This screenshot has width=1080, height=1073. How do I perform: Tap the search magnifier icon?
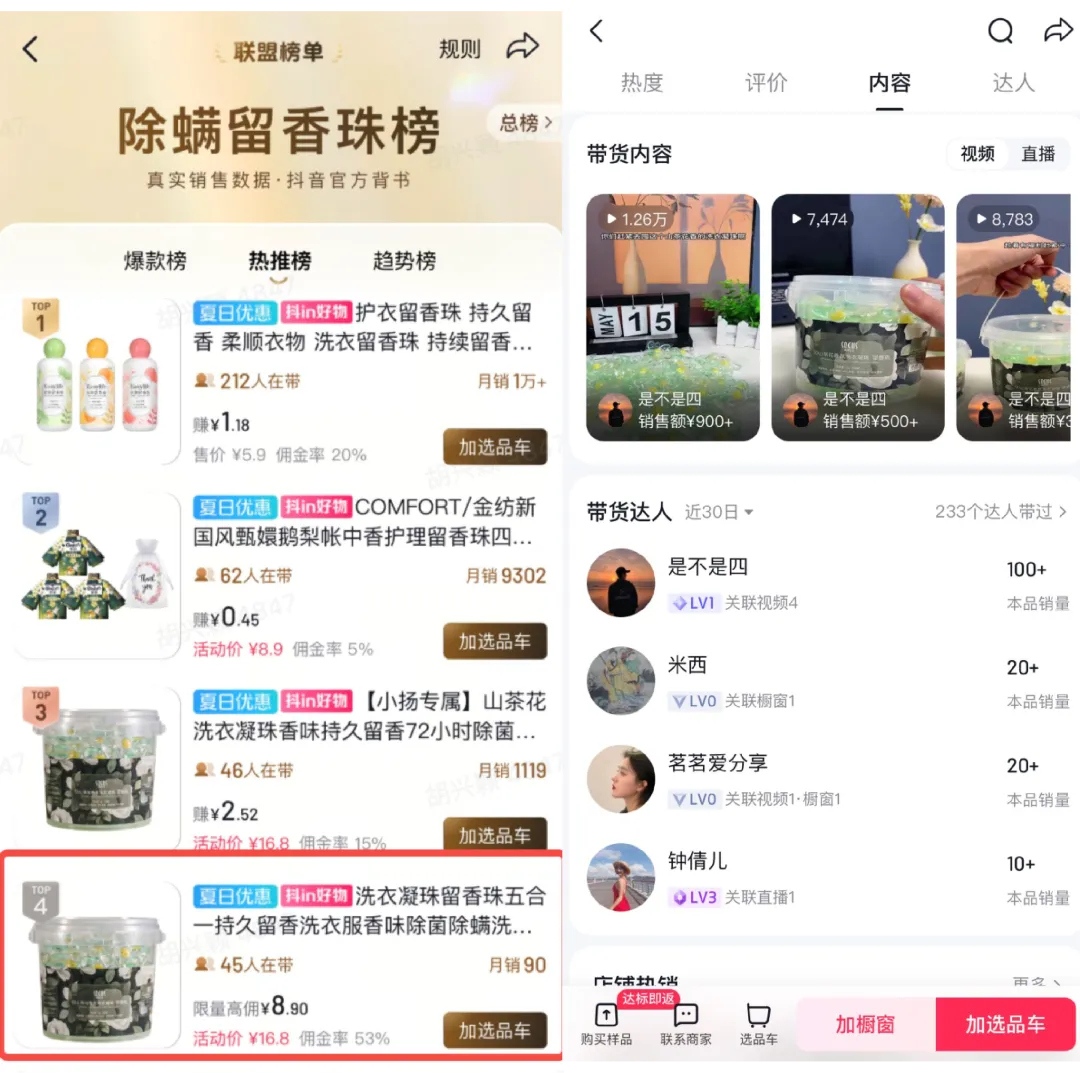coord(1000,31)
